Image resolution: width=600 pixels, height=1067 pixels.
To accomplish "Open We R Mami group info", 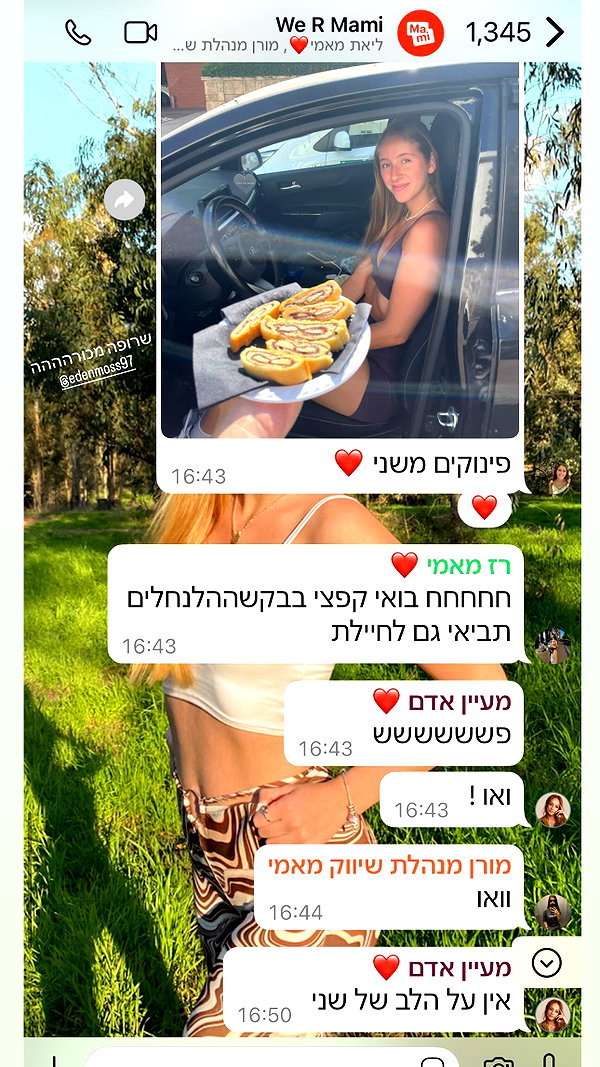I will coord(329,33).
